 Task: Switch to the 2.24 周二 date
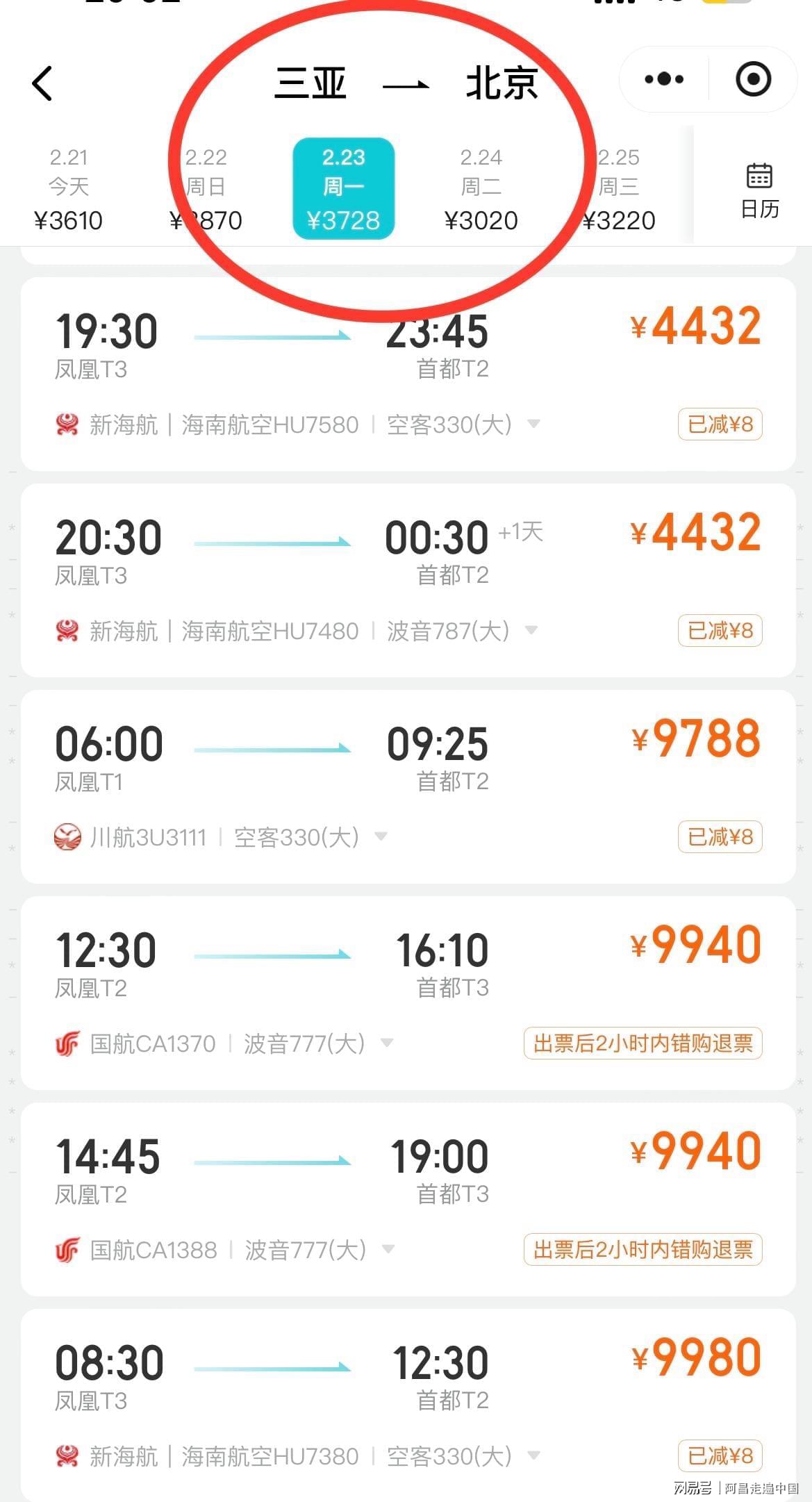481,189
